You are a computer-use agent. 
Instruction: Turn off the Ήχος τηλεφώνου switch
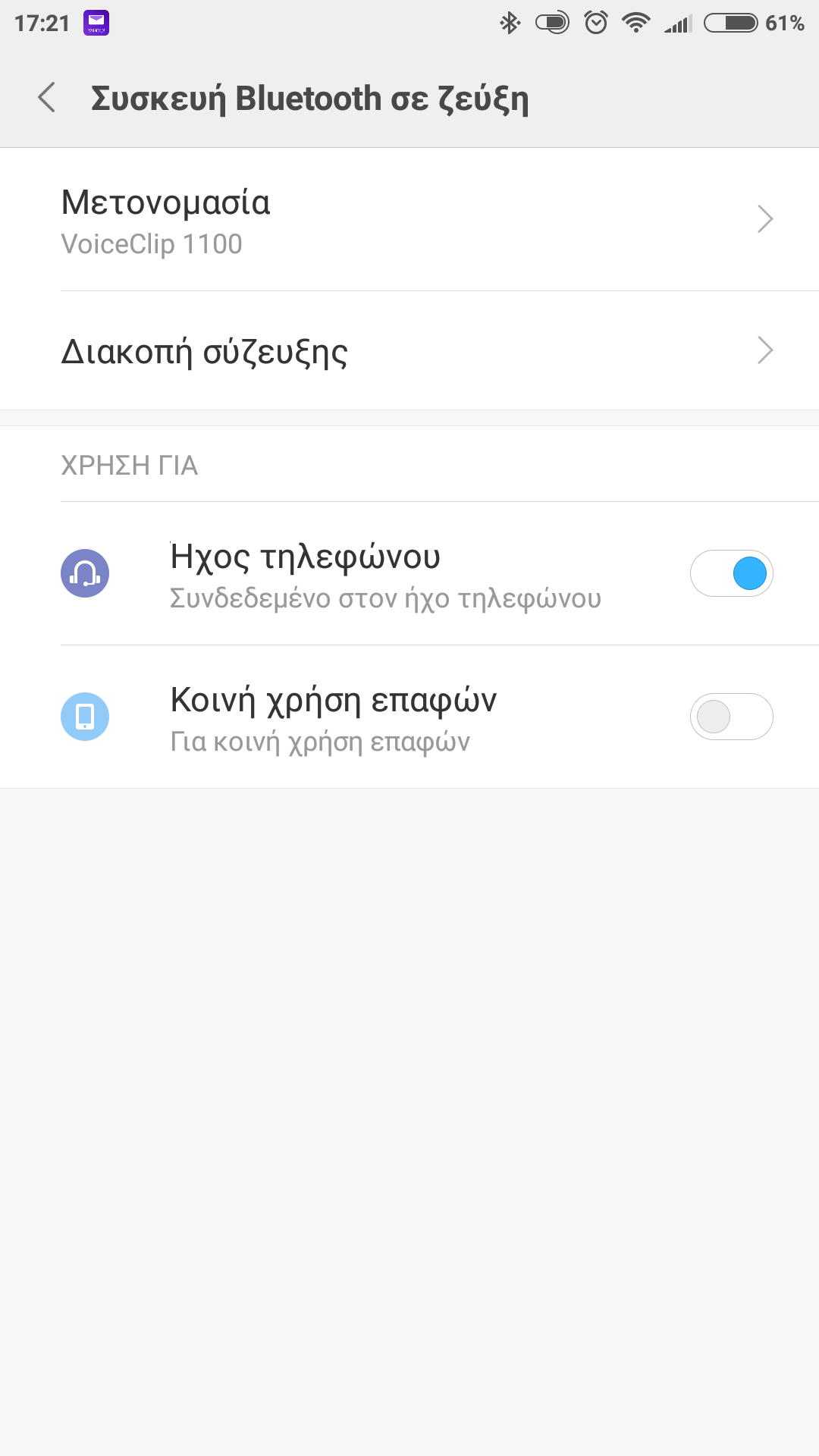pyautogui.click(x=731, y=573)
